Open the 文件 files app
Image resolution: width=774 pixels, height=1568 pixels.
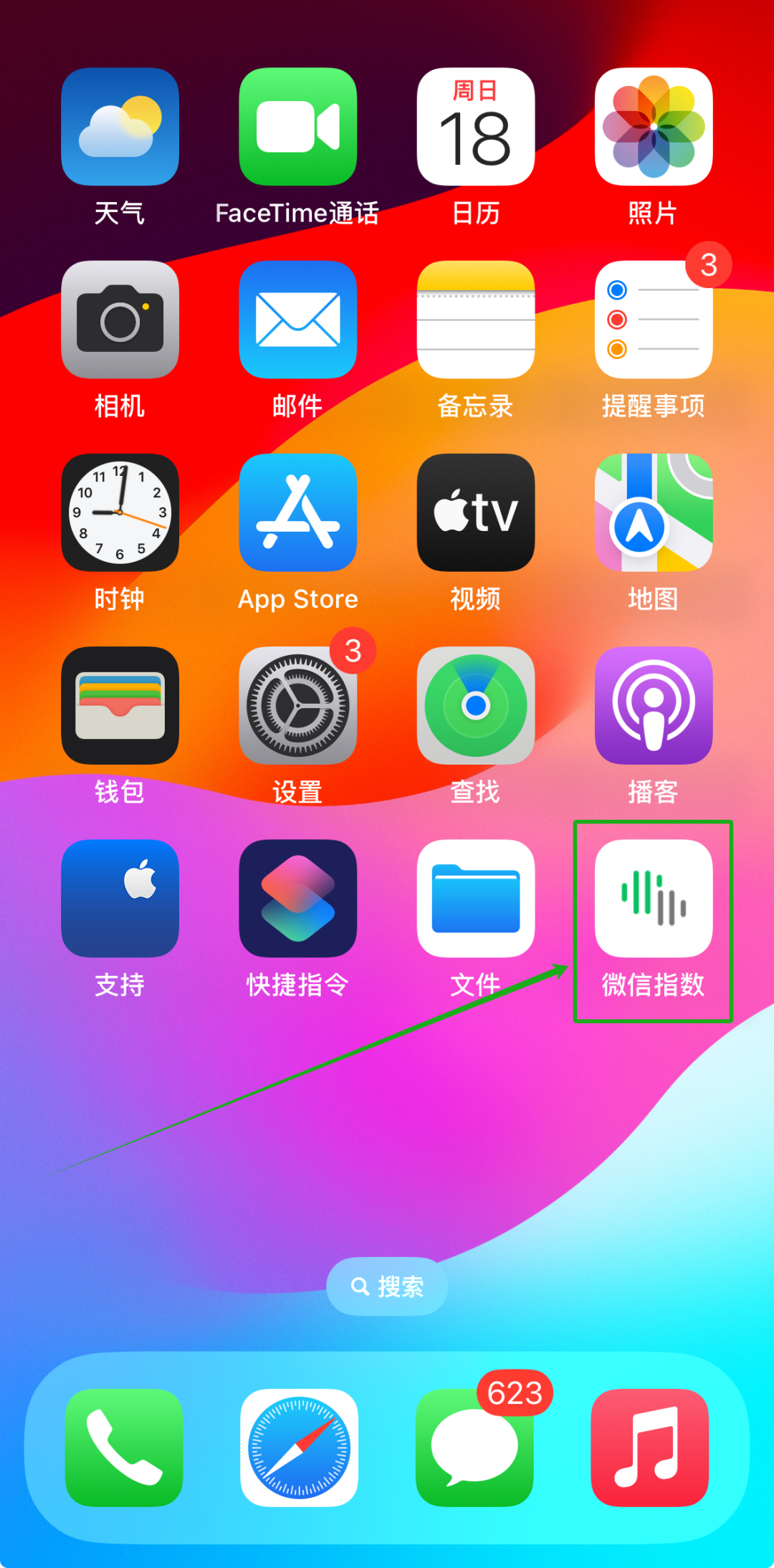(475, 898)
